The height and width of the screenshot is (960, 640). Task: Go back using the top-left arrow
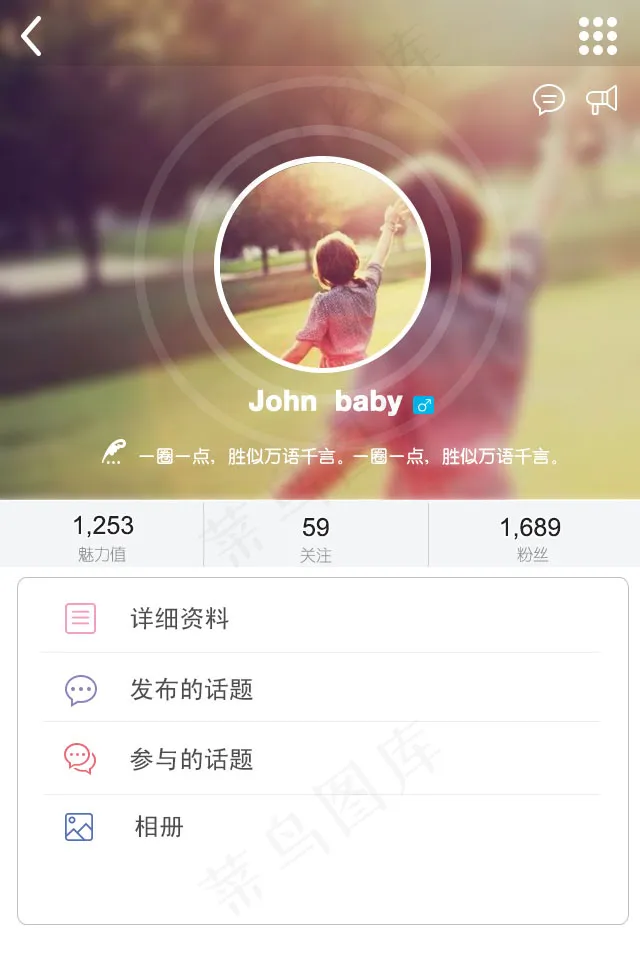(x=32, y=36)
